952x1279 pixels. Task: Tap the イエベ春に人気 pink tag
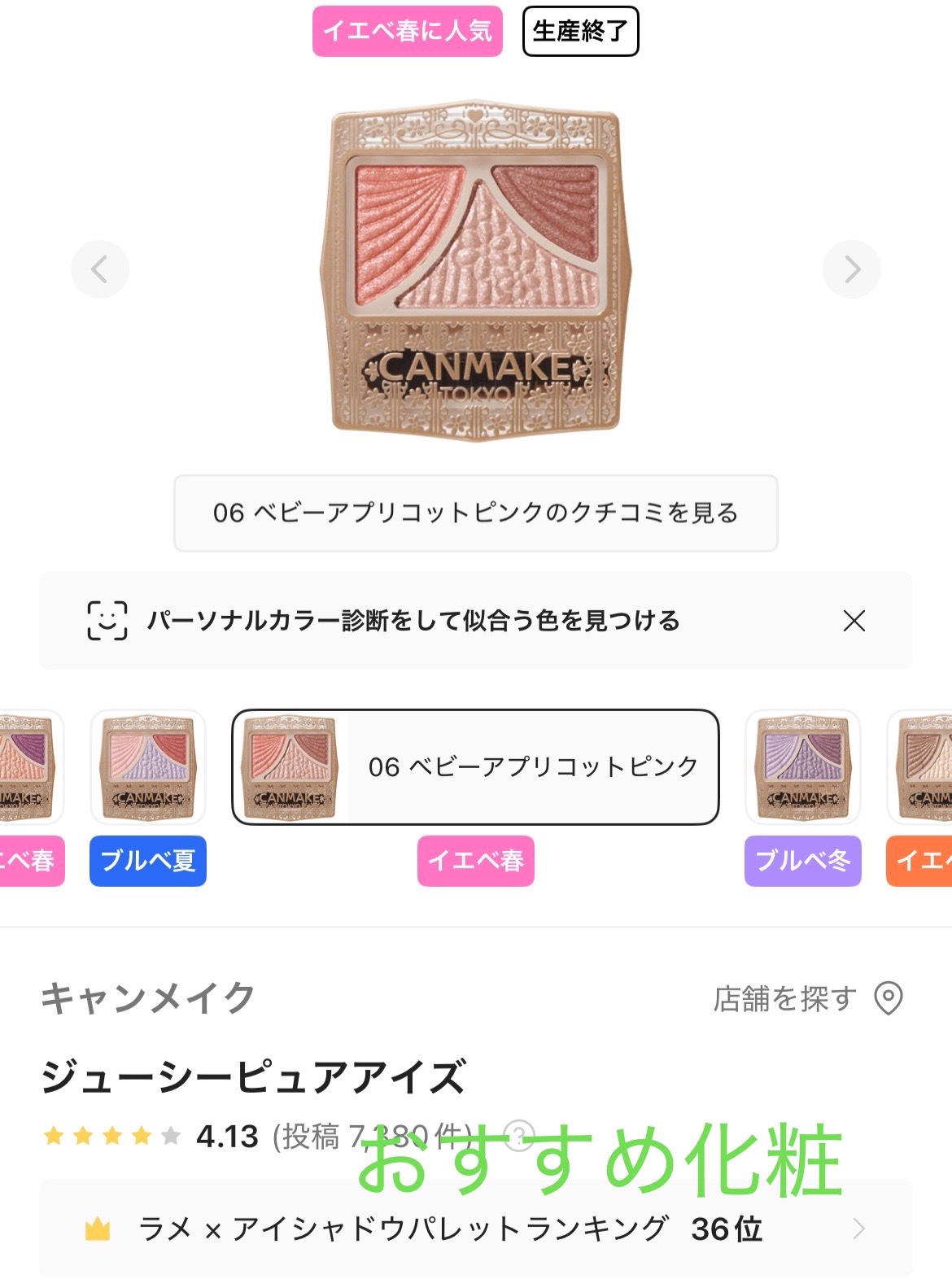click(x=407, y=33)
